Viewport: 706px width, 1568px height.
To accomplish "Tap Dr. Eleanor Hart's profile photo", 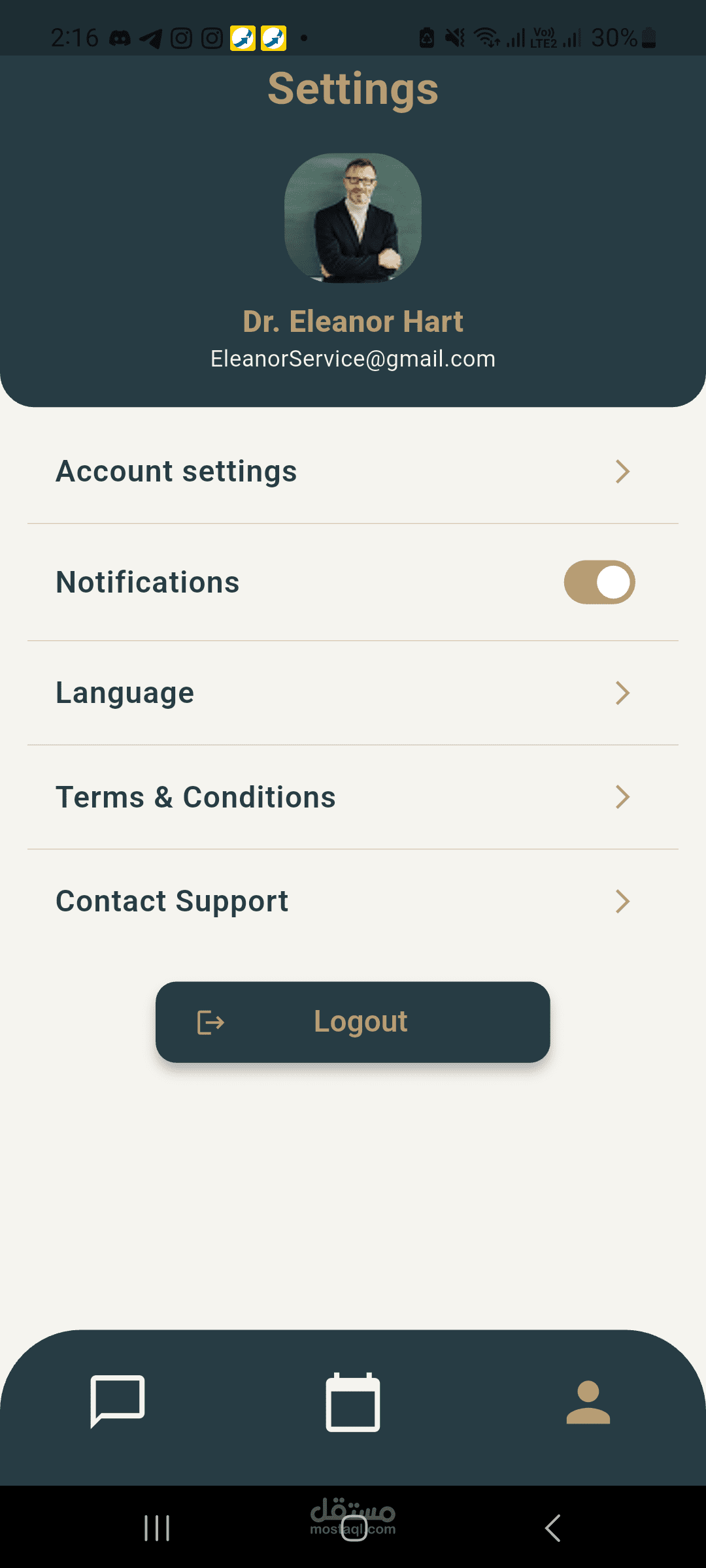I will pos(353,218).
